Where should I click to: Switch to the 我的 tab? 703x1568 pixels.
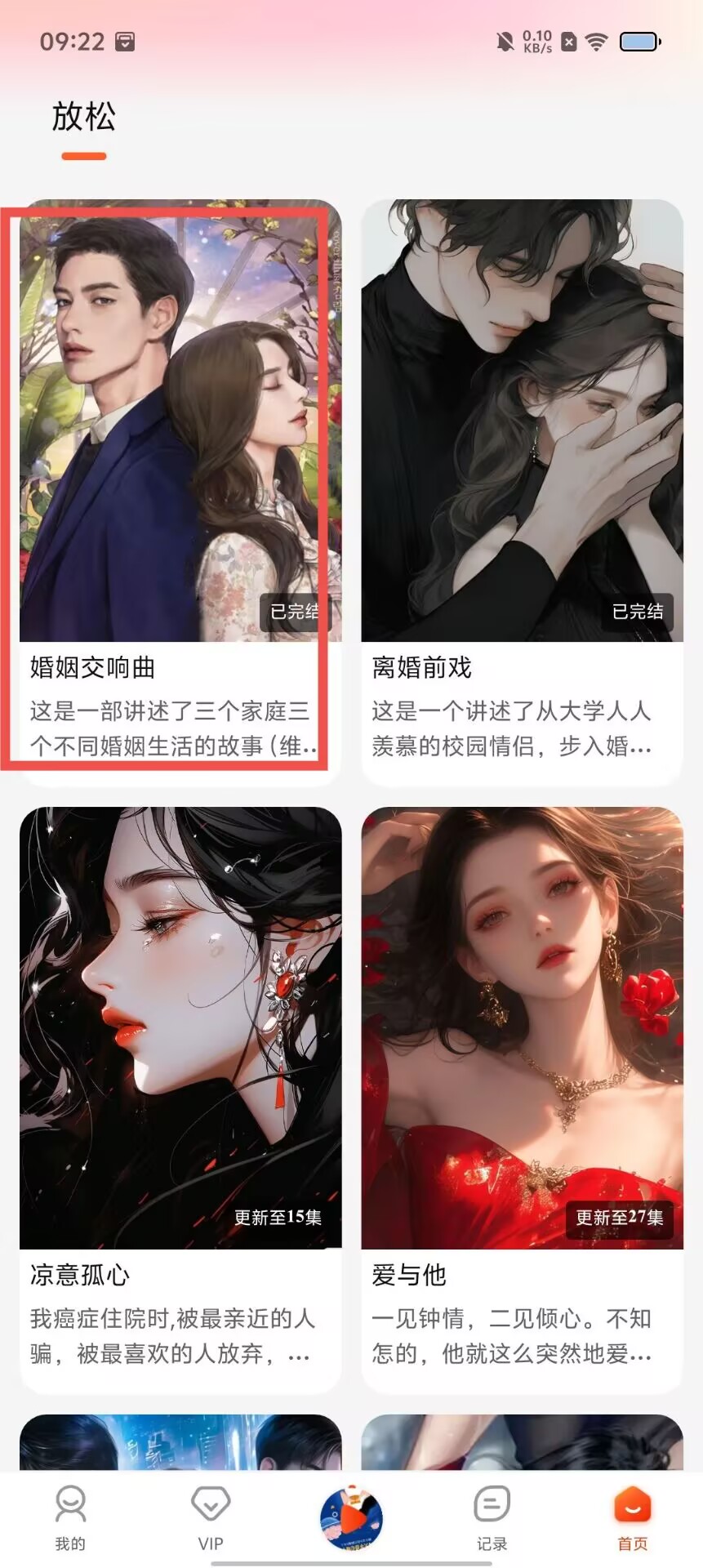click(x=70, y=1517)
